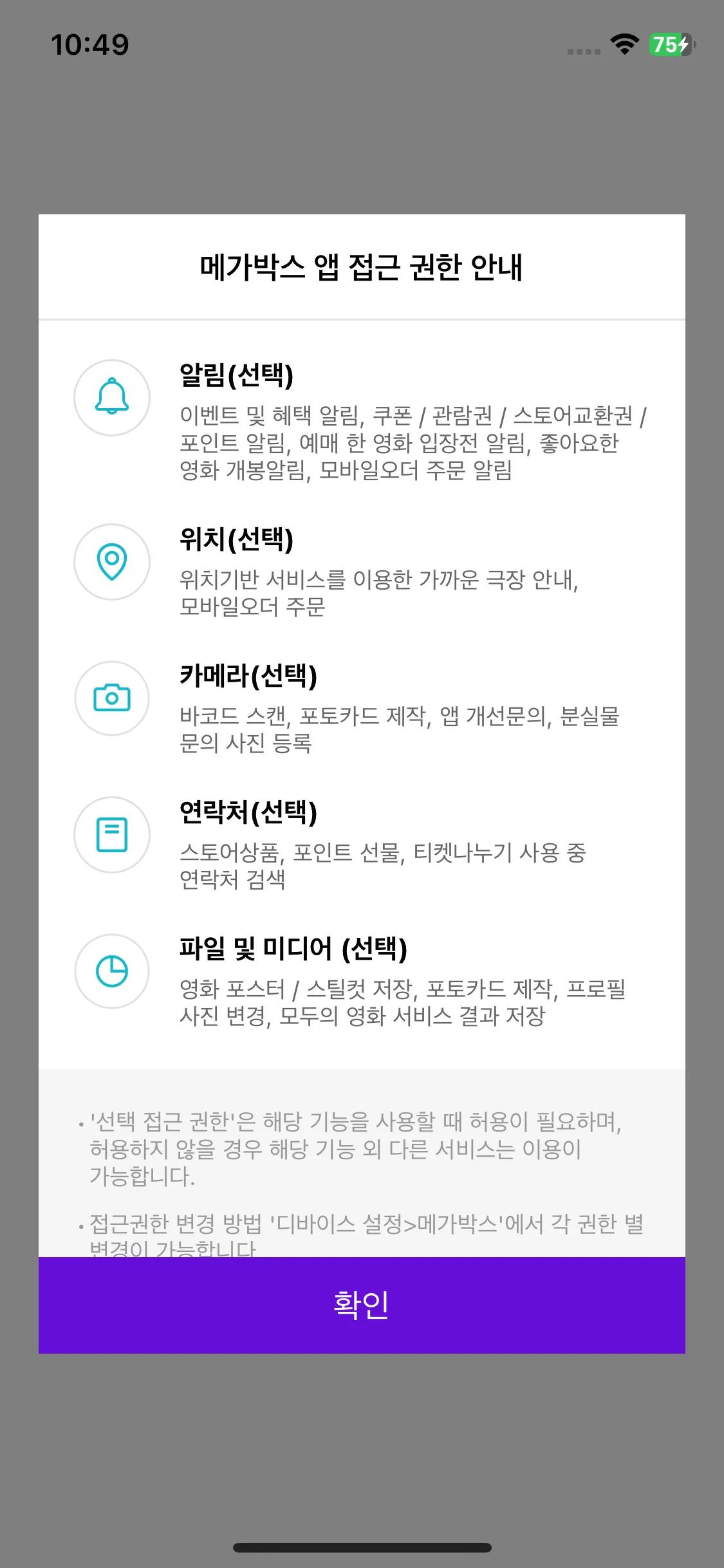Tap the purple 확인 button
Image resolution: width=724 pixels, height=1568 pixels.
[x=362, y=1305]
